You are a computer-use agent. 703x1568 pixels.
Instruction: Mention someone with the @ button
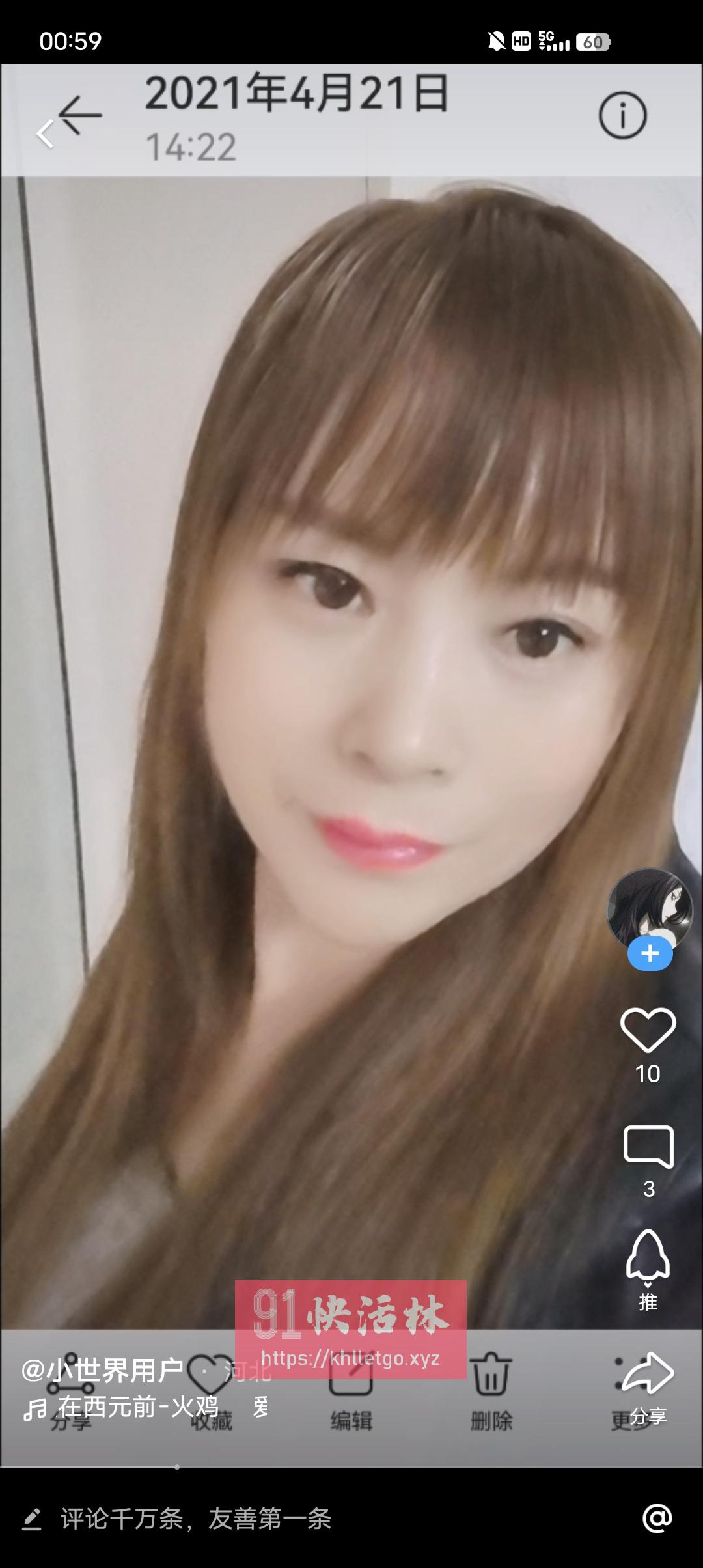[x=657, y=1519]
